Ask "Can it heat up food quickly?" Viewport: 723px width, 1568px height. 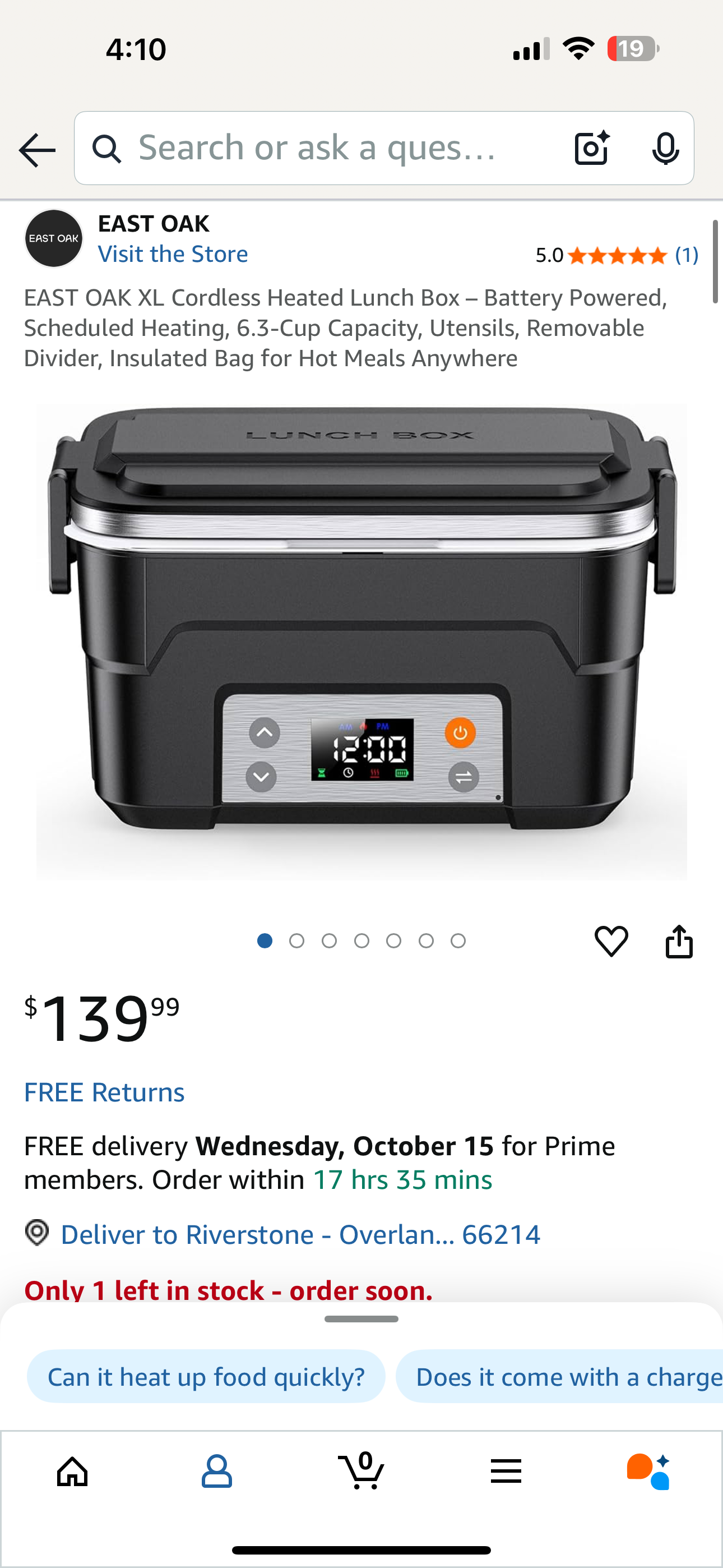[x=206, y=1376]
